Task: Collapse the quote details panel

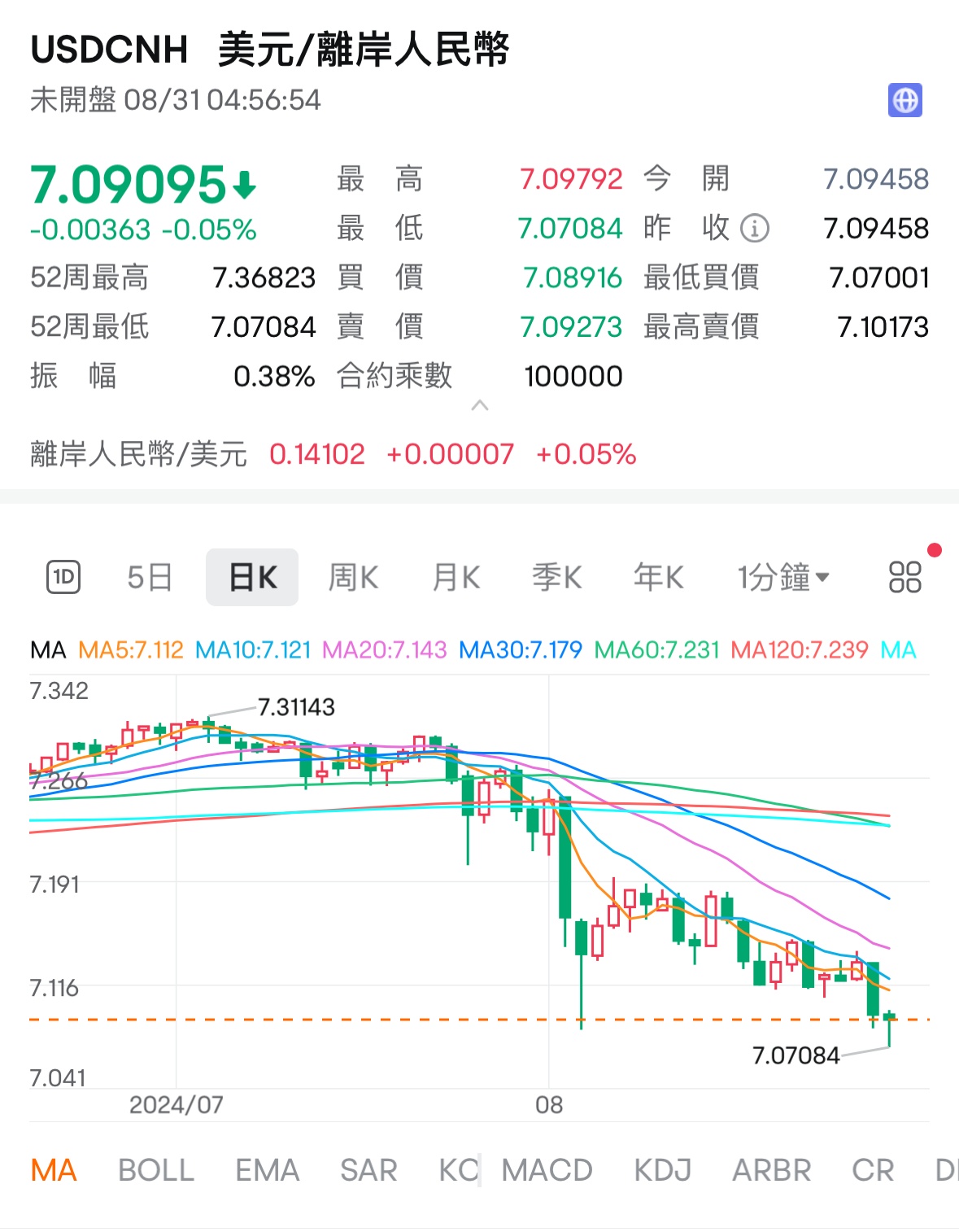Action: pyautogui.click(x=480, y=404)
